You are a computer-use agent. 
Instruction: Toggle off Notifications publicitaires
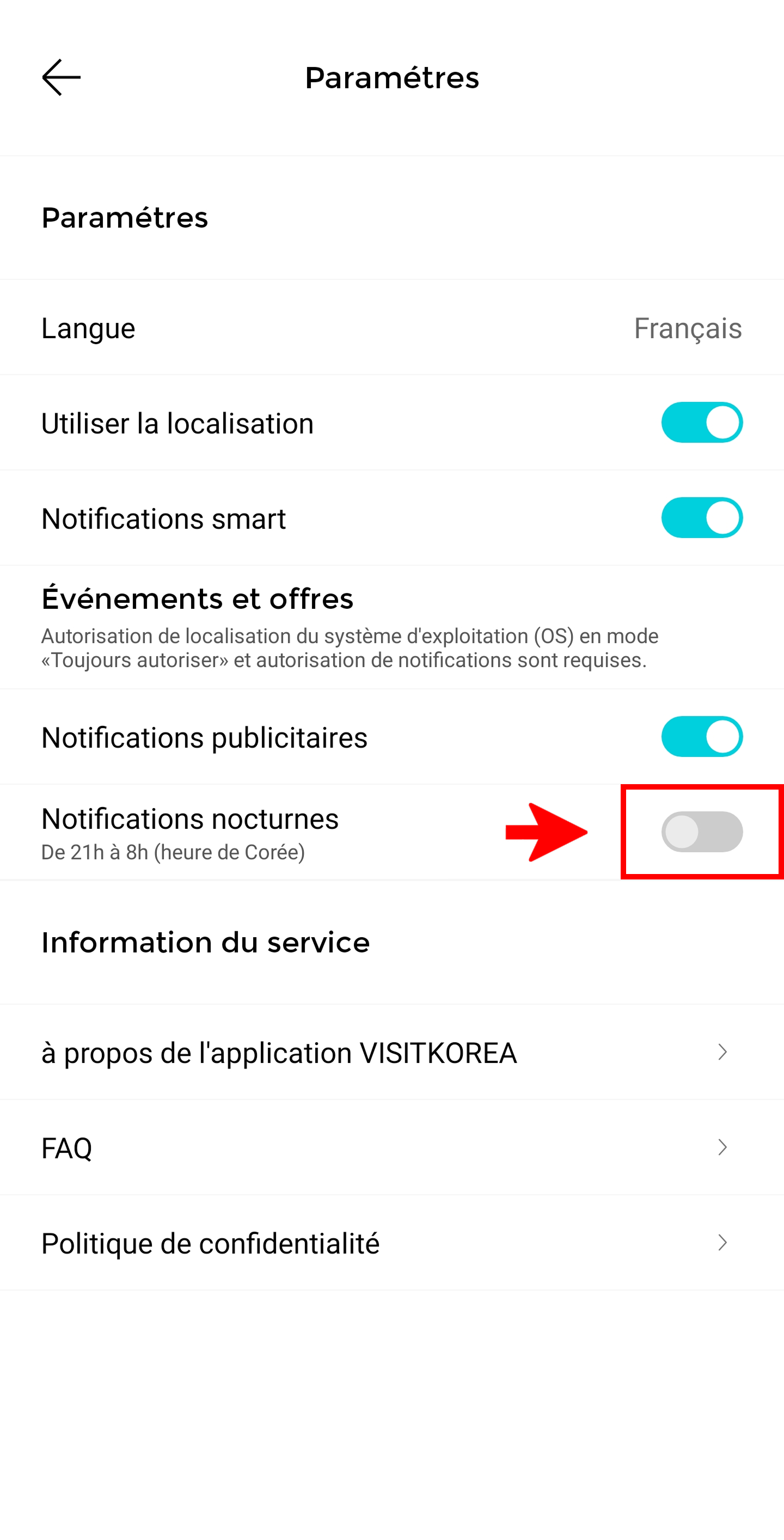click(x=702, y=737)
